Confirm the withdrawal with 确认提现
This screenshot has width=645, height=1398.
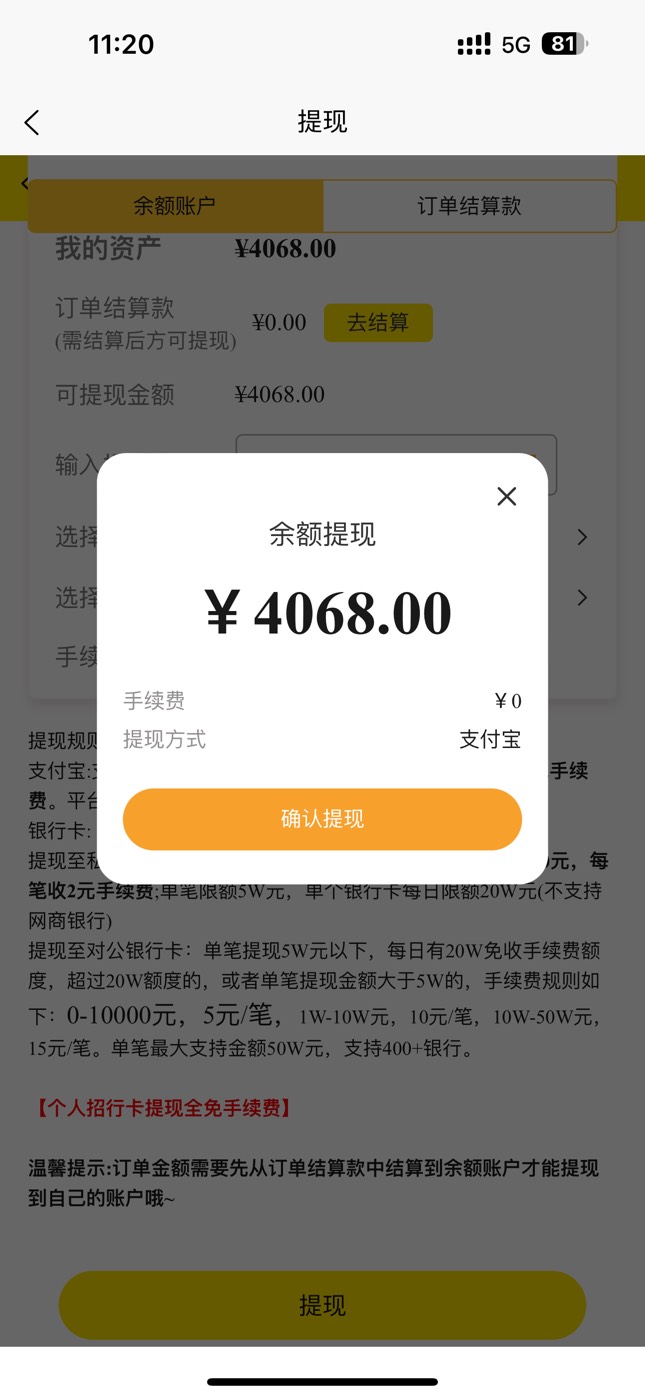pos(322,819)
